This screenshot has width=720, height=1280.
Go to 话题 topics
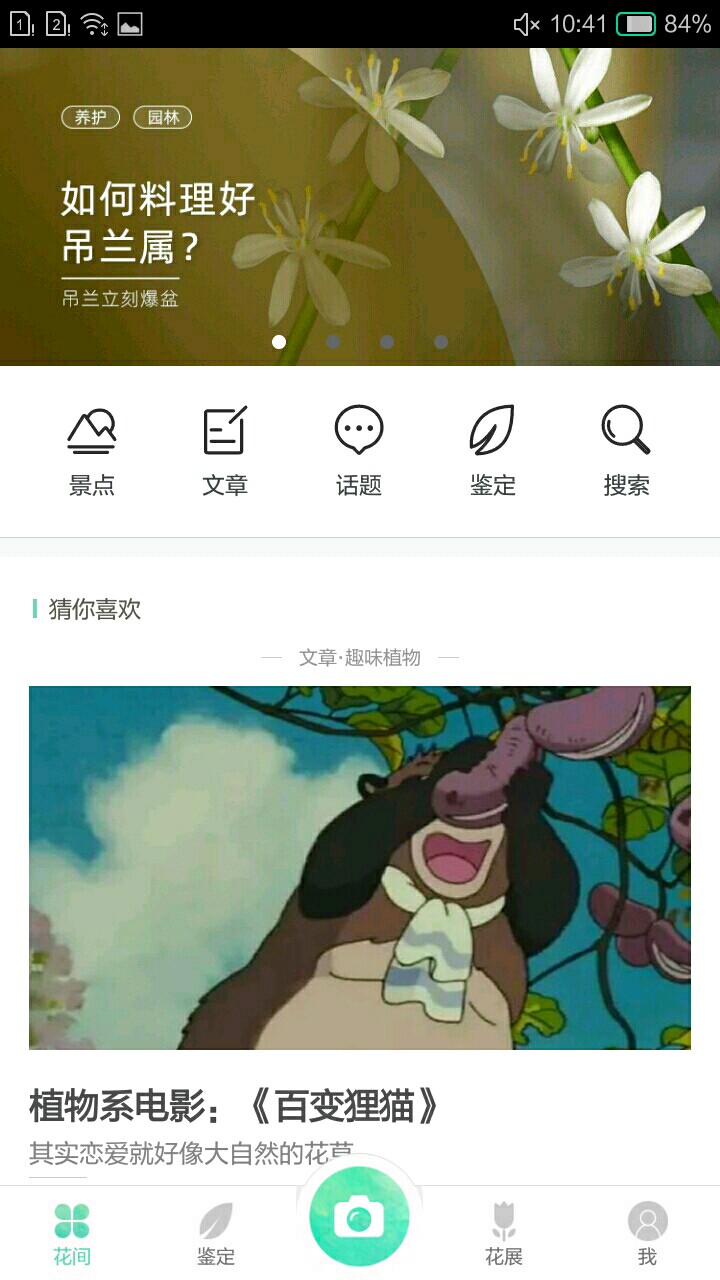point(359,451)
